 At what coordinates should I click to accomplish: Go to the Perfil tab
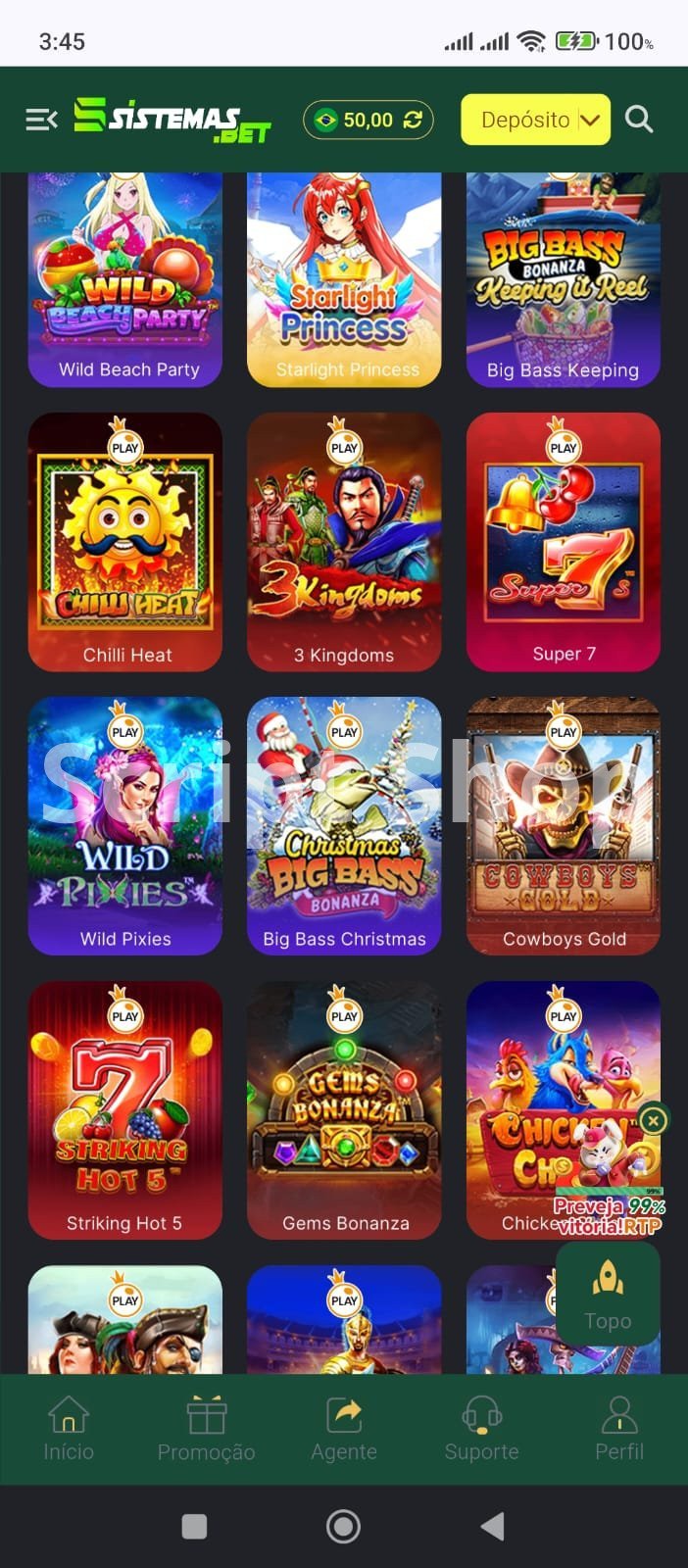(x=619, y=1429)
